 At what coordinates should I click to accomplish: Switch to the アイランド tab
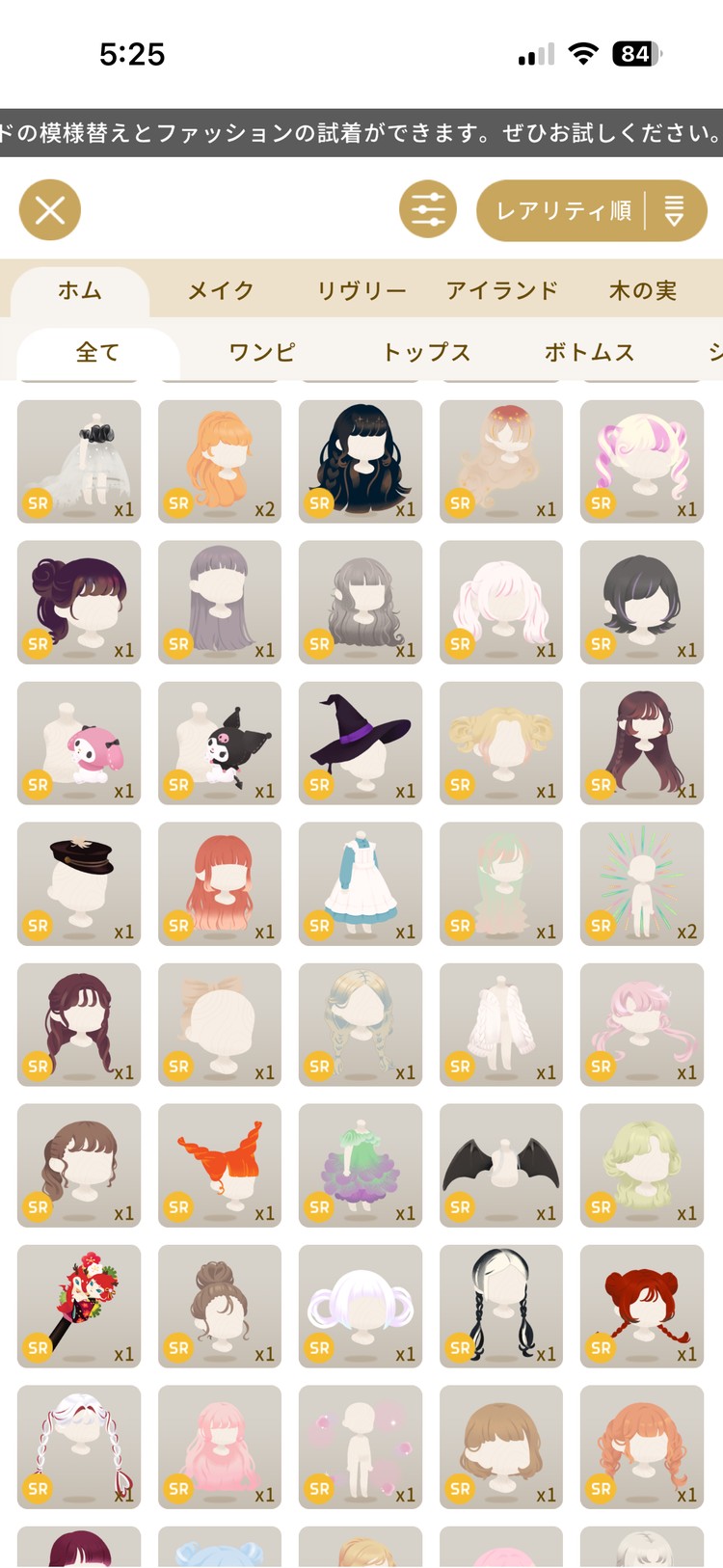coord(501,290)
